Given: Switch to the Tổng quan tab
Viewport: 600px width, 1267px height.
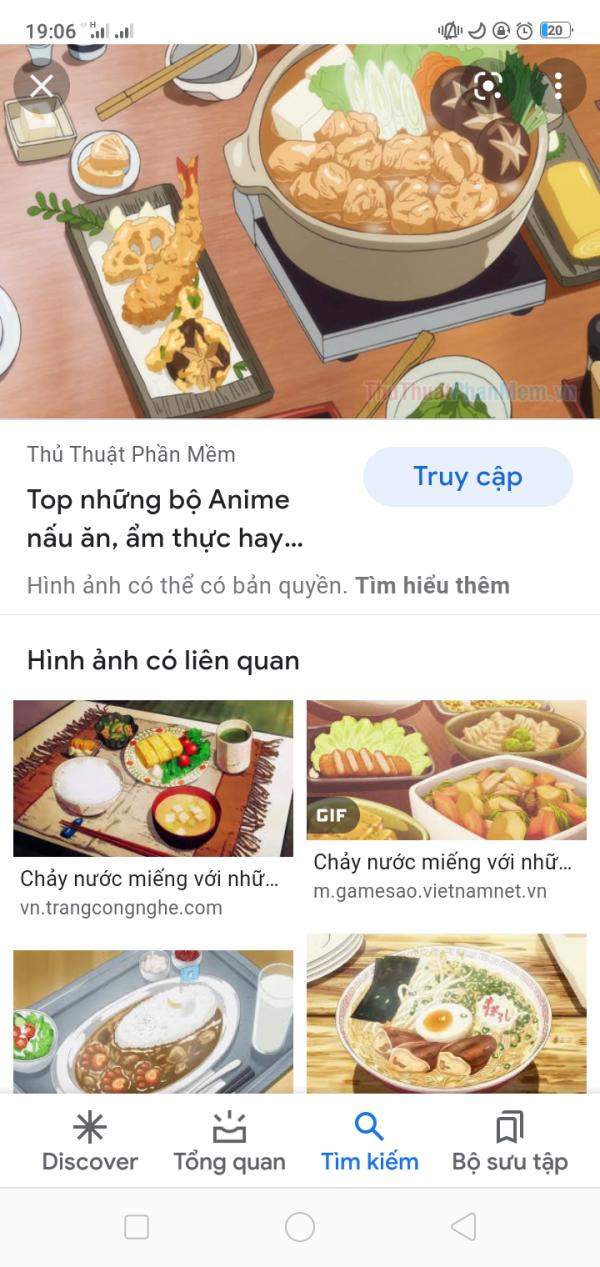Looking at the screenshot, I should pyautogui.click(x=230, y=1141).
